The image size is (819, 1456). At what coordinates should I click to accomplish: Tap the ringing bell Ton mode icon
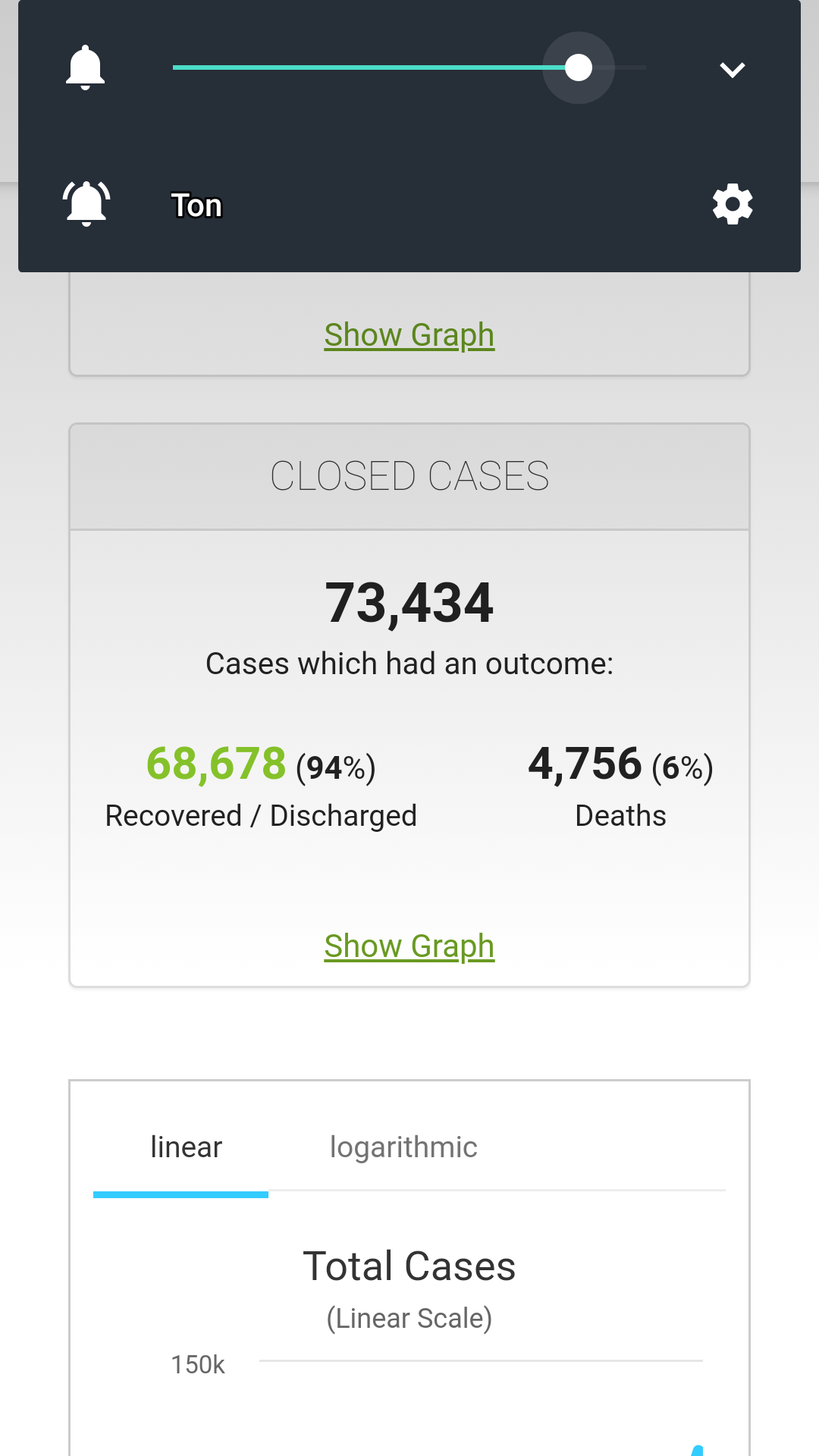point(86,204)
